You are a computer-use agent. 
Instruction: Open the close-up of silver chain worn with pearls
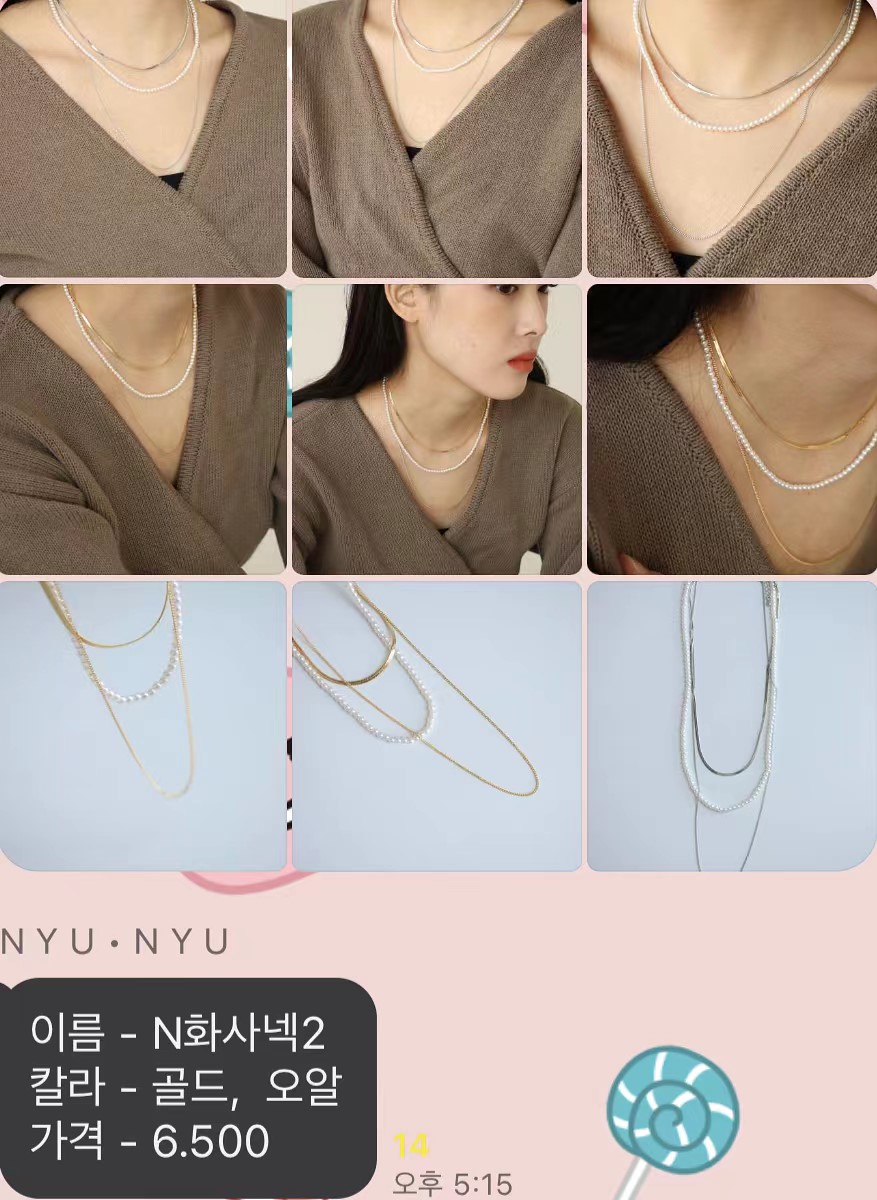(x=731, y=138)
